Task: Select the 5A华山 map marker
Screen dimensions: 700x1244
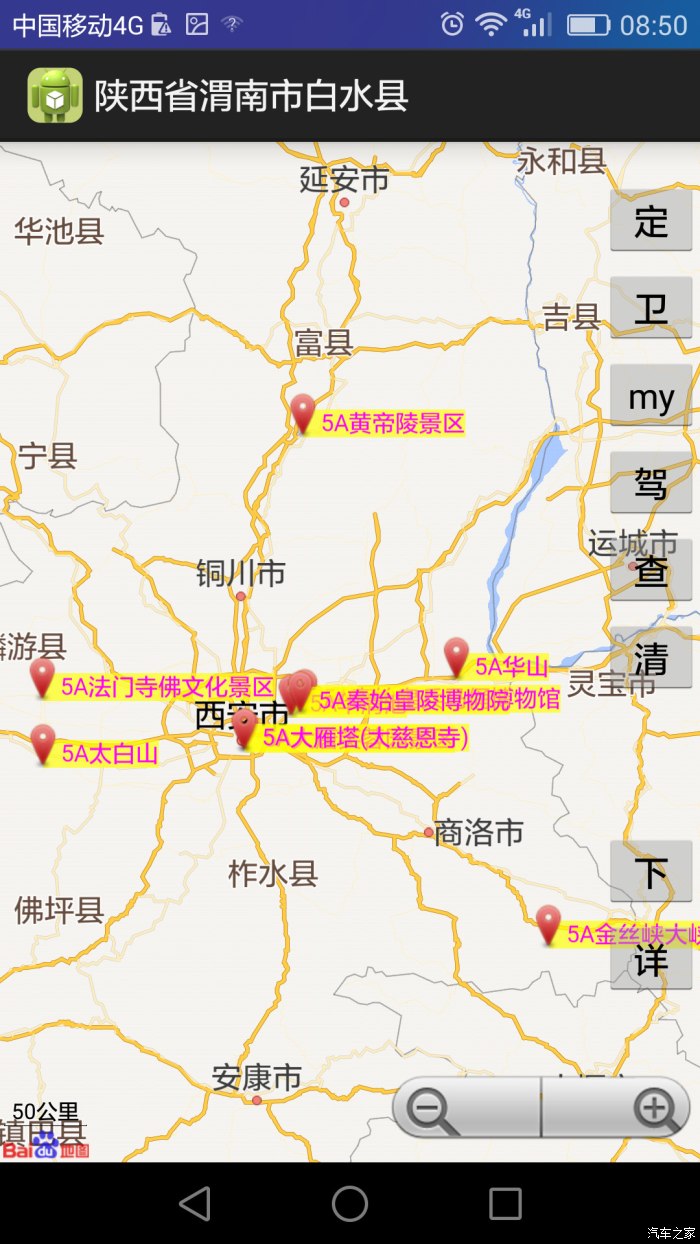Action: click(456, 656)
